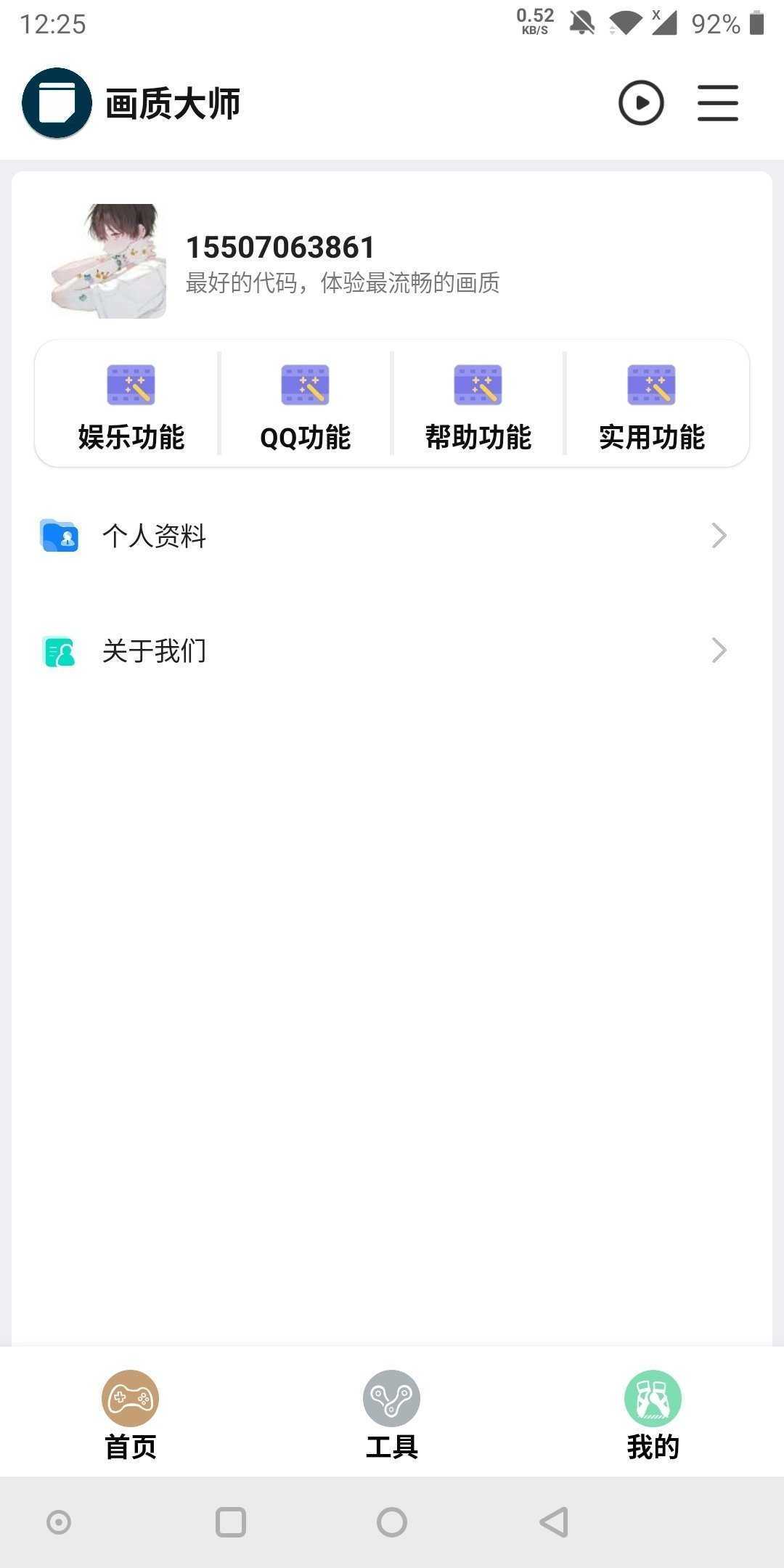
Task: Open the 帮助功能 help features icon
Action: pos(477,385)
